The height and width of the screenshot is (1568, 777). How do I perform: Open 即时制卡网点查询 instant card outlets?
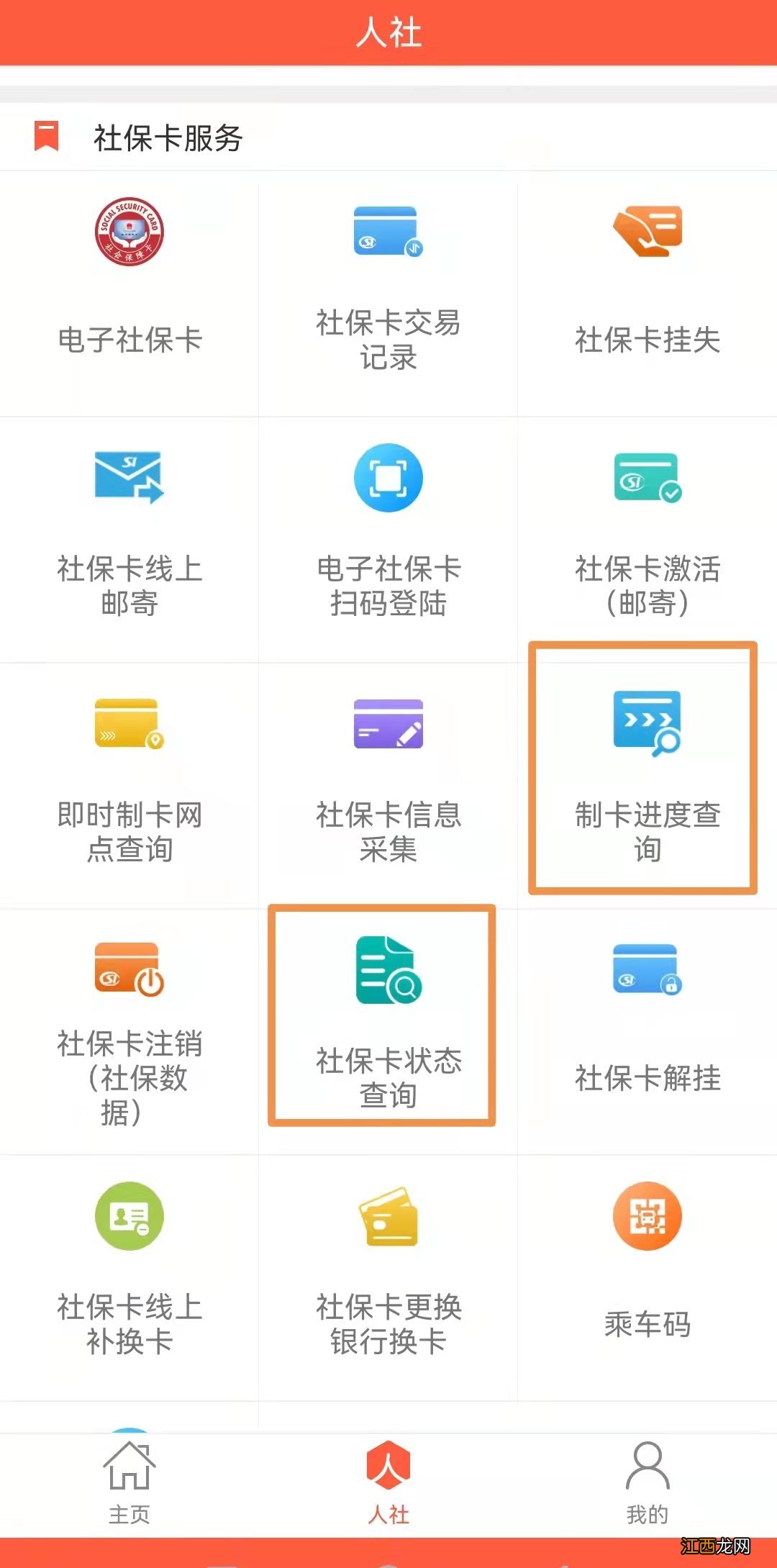click(129, 777)
